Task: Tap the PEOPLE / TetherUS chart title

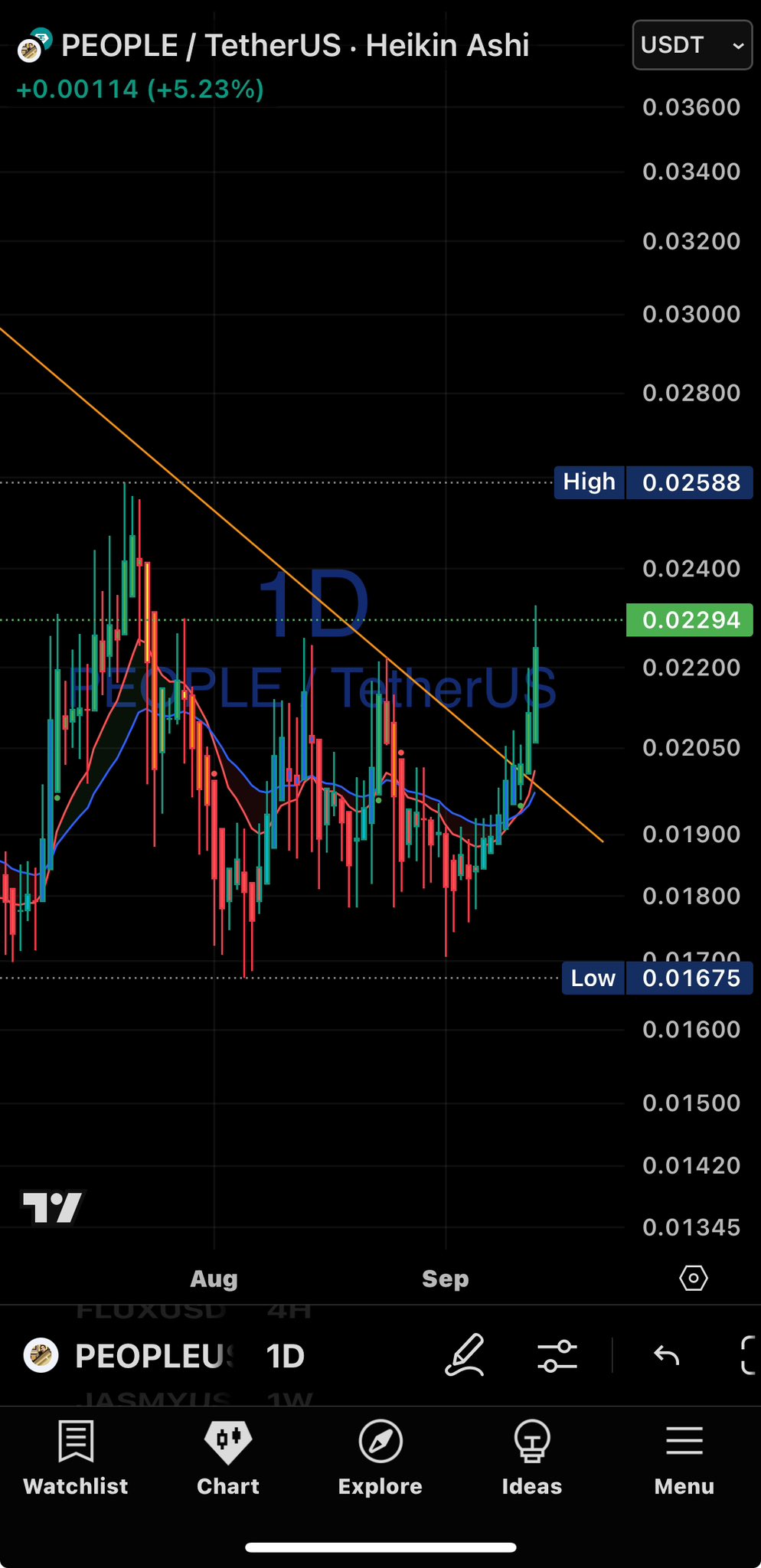Action: pos(295,46)
